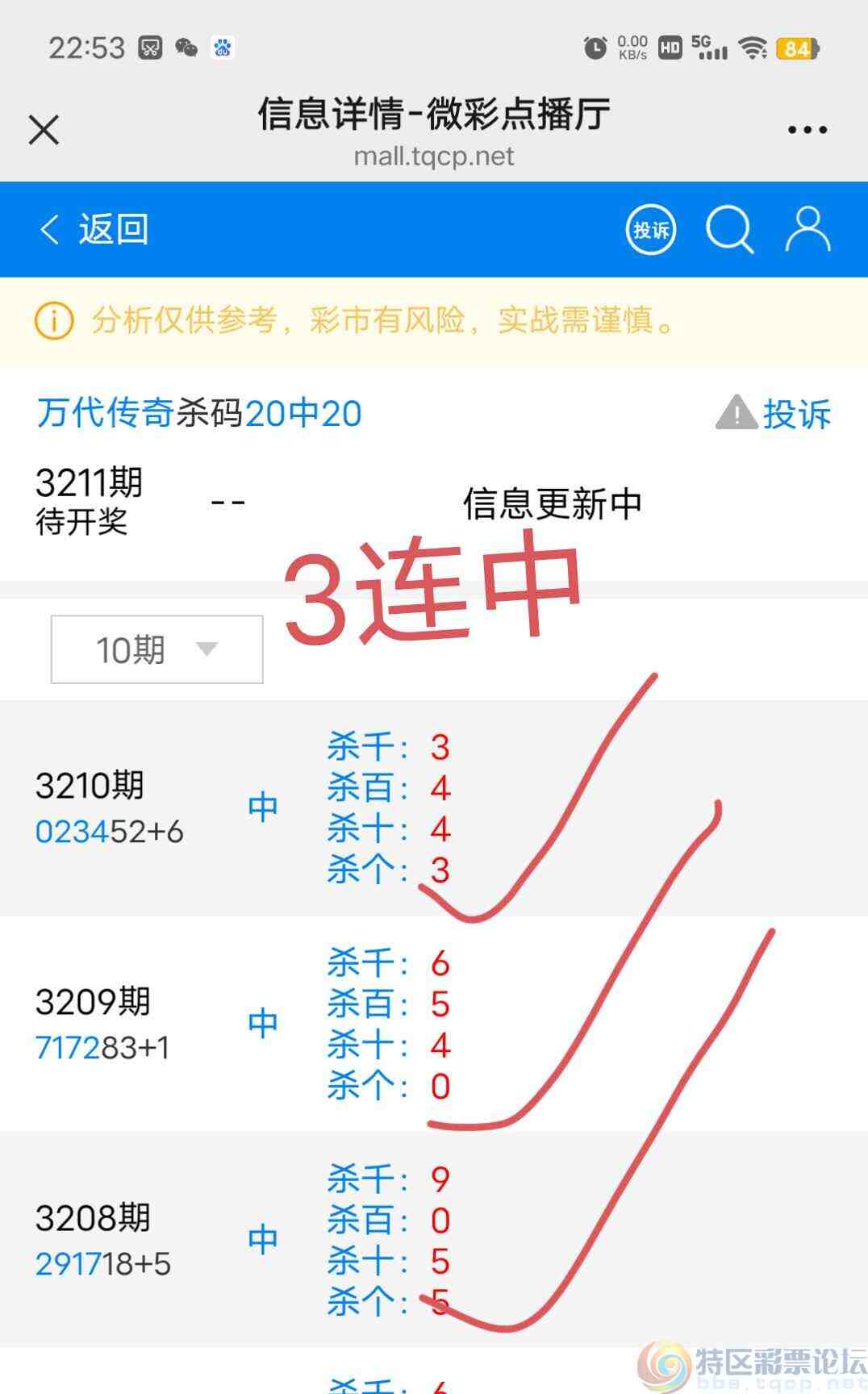
Task: Tap the Wi-Fi icon in the status bar
Action: [x=753, y=48]
